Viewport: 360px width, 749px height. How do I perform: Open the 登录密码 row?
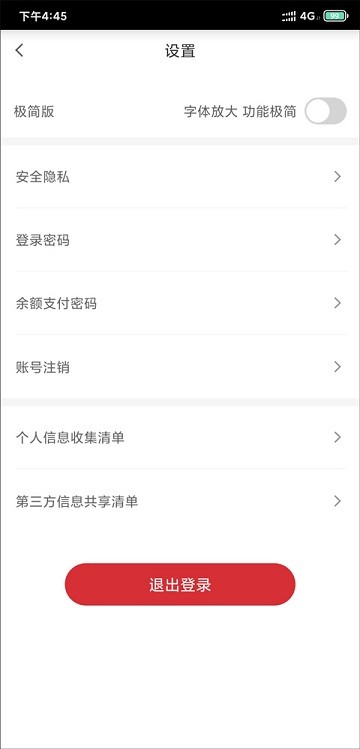pos(180,240)
